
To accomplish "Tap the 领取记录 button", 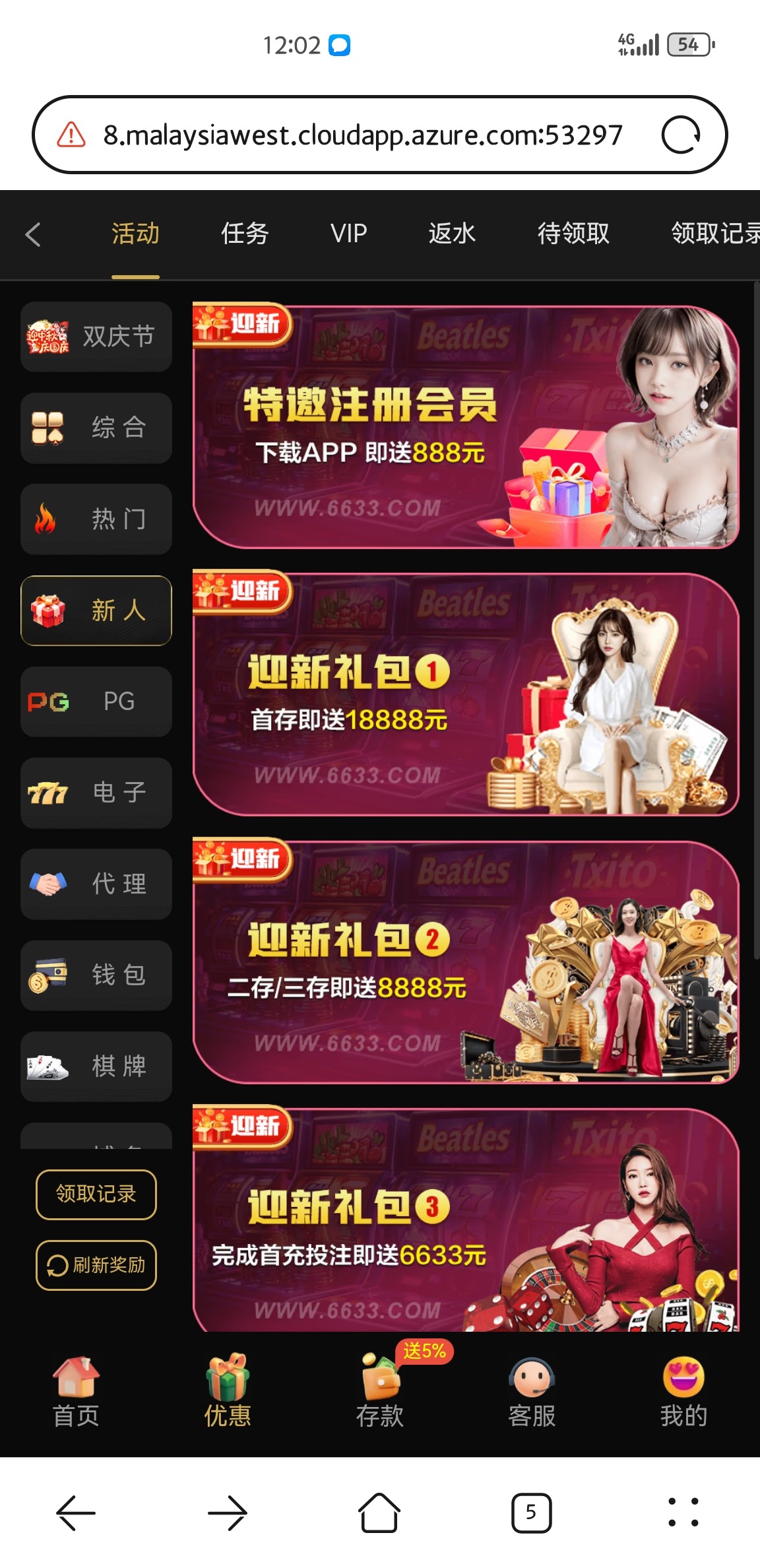I will click(96, 1194).
